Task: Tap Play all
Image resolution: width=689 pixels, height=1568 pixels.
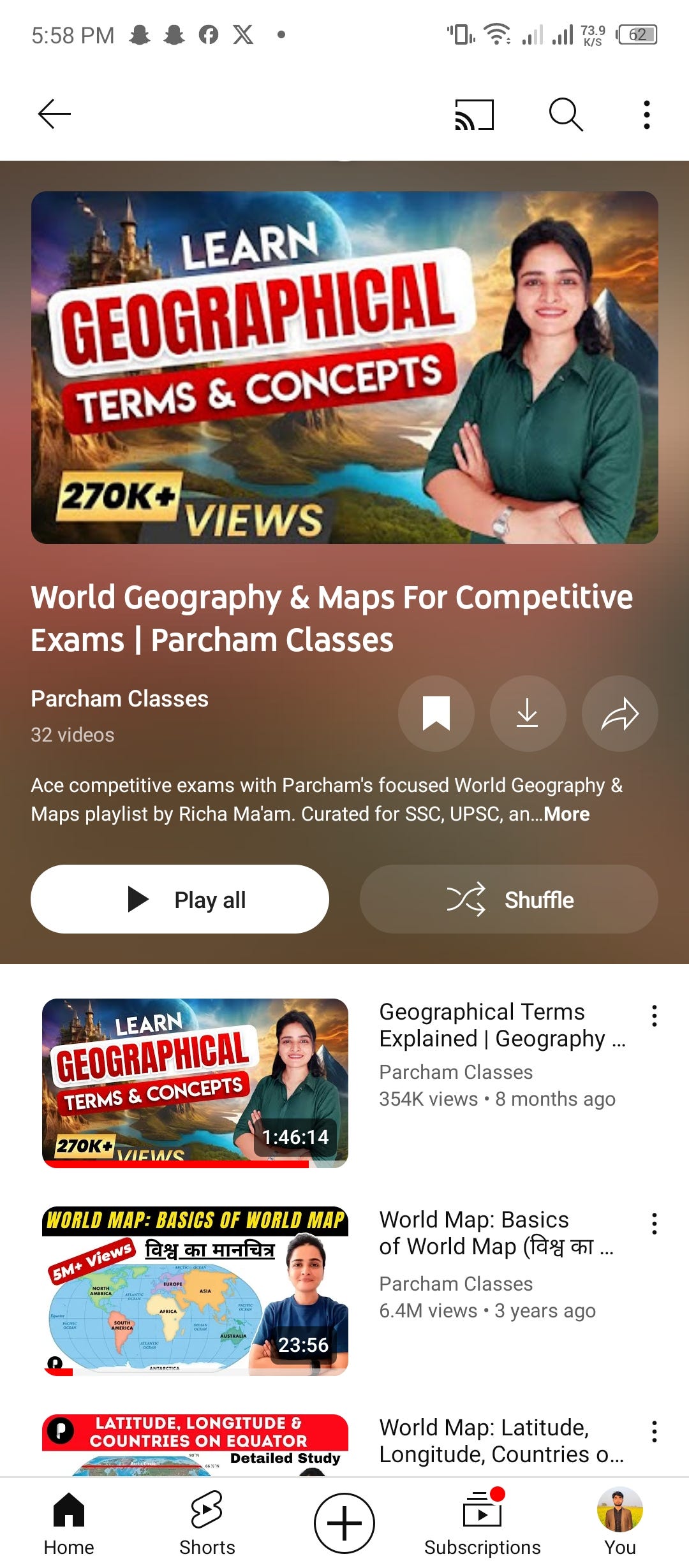Action: pos(180,899)
